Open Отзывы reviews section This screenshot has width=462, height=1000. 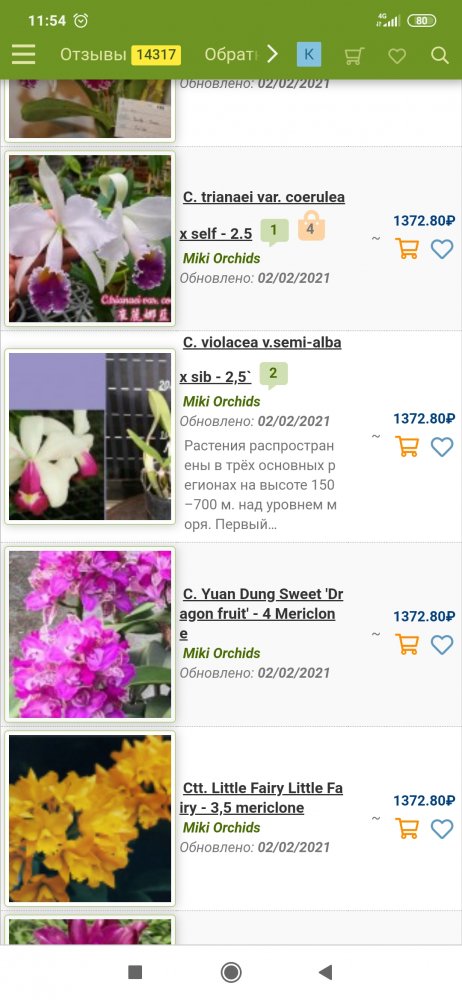tap(121, 55)
